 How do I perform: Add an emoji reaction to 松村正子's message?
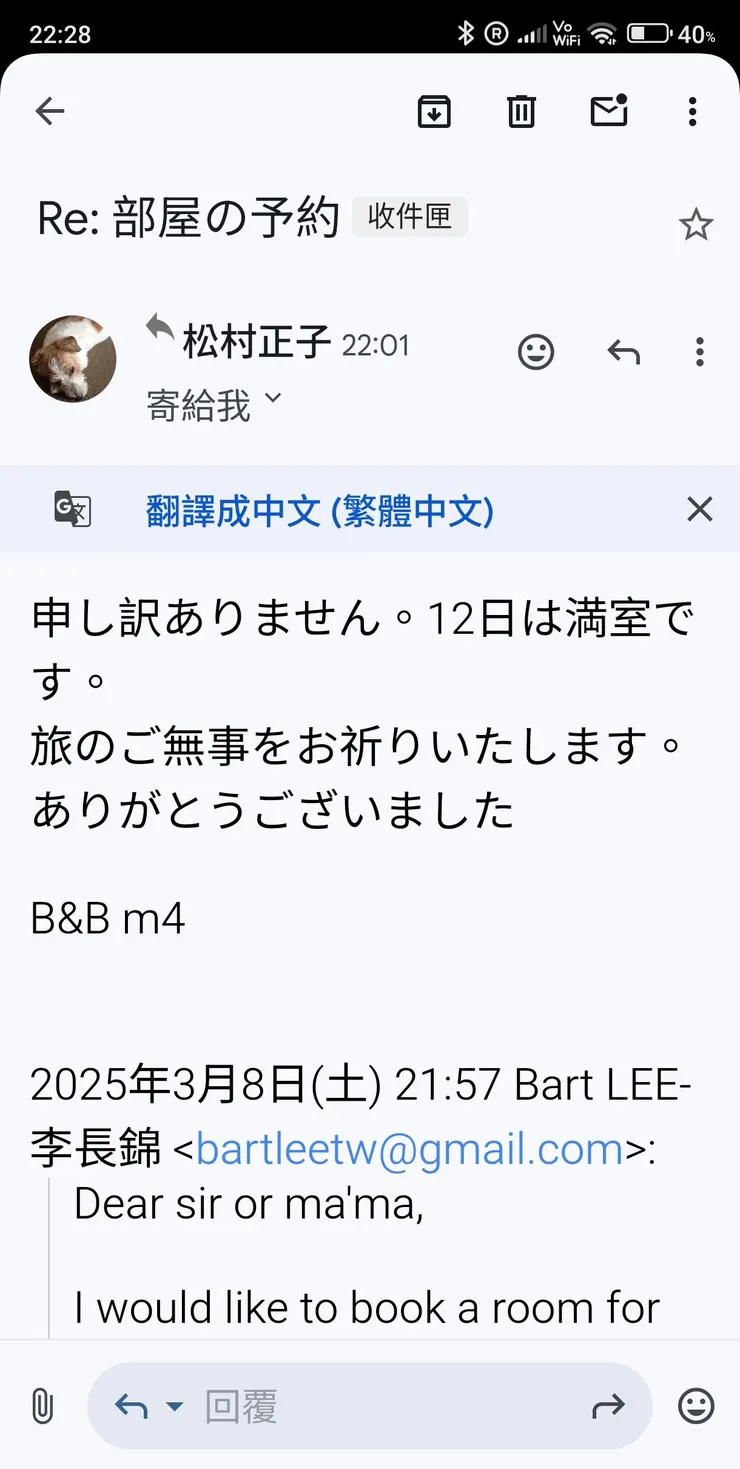tap(536, 351)
